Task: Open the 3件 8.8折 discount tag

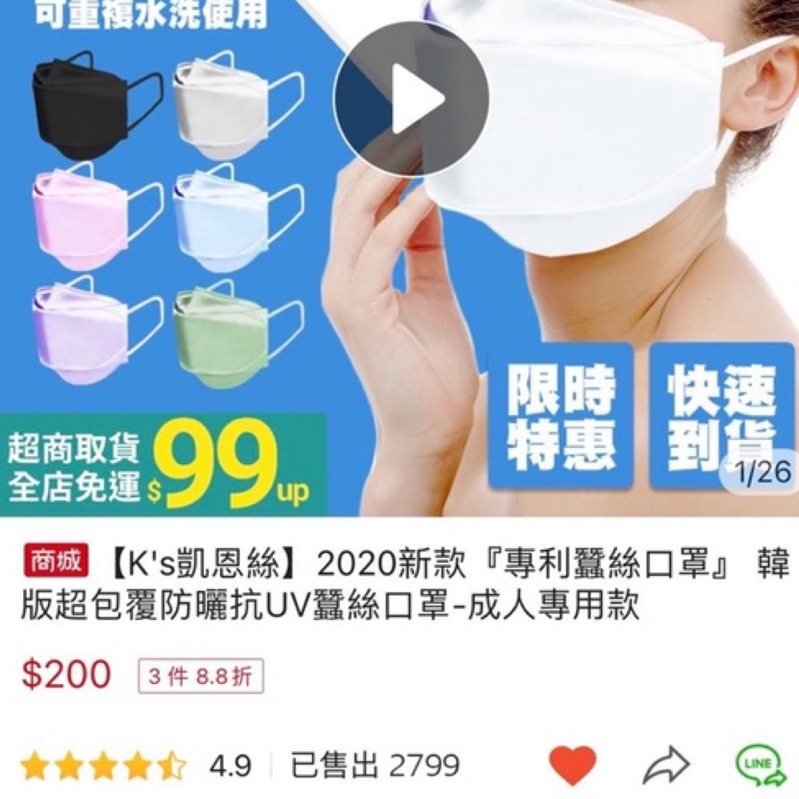Action: point(201,676)
